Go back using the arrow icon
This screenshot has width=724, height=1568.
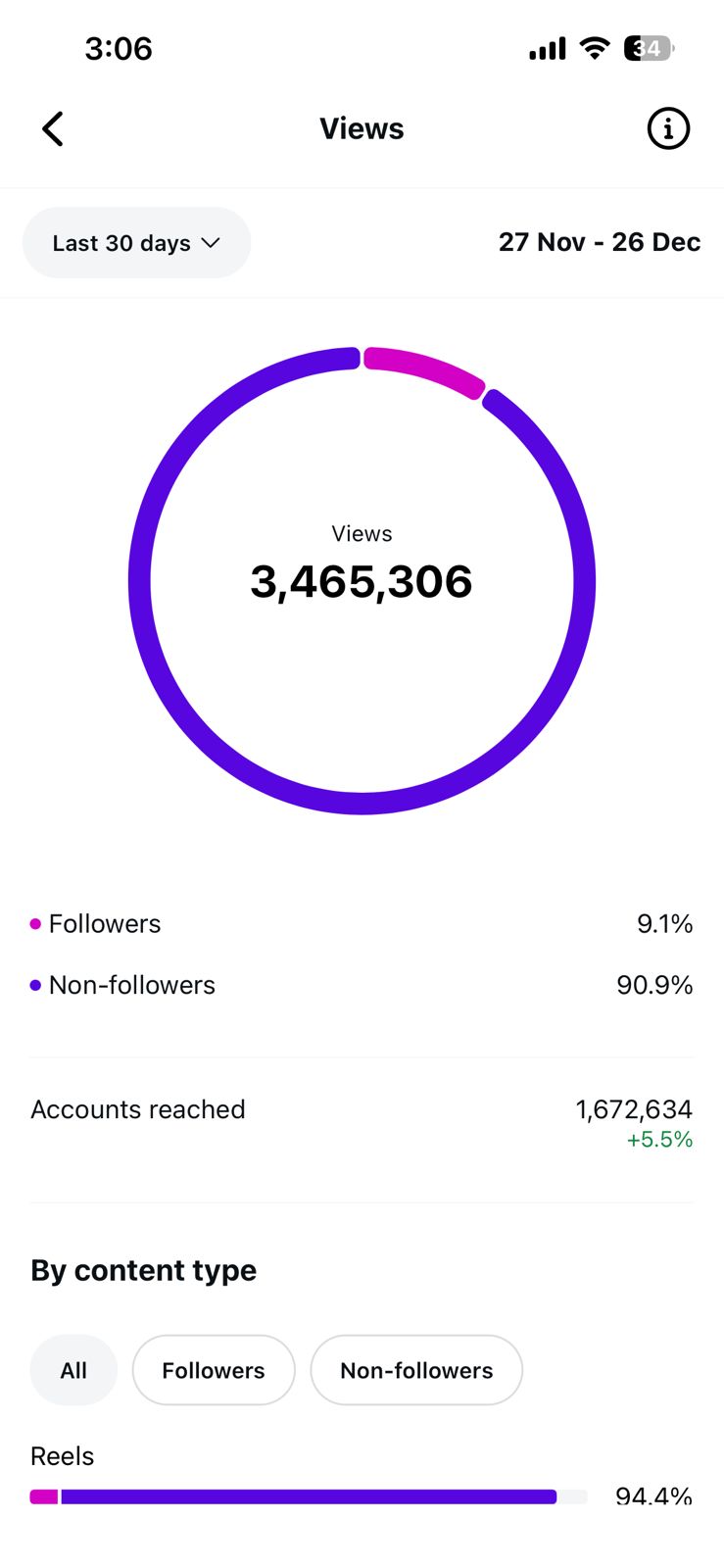(x=53, y=128)
